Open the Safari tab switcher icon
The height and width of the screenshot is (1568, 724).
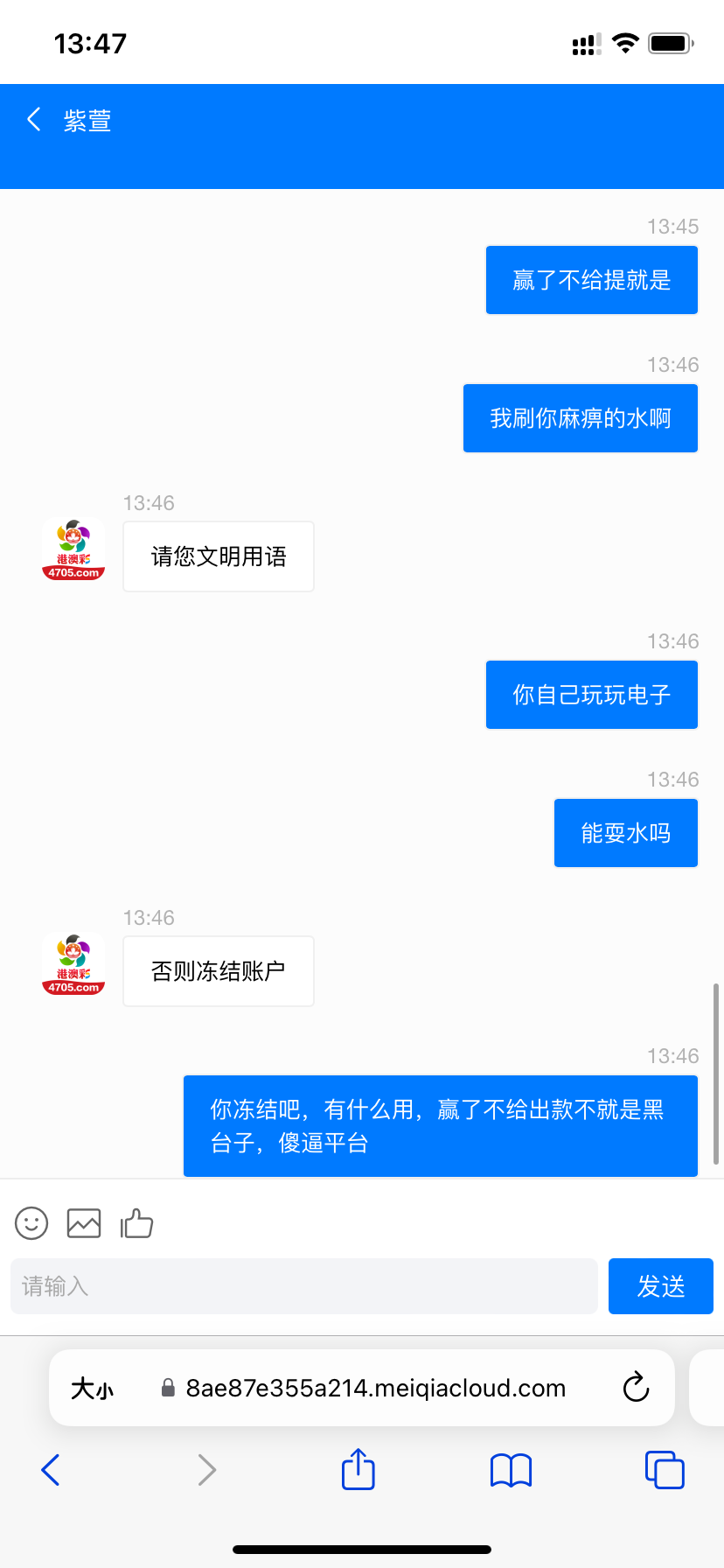(665, 1470)
